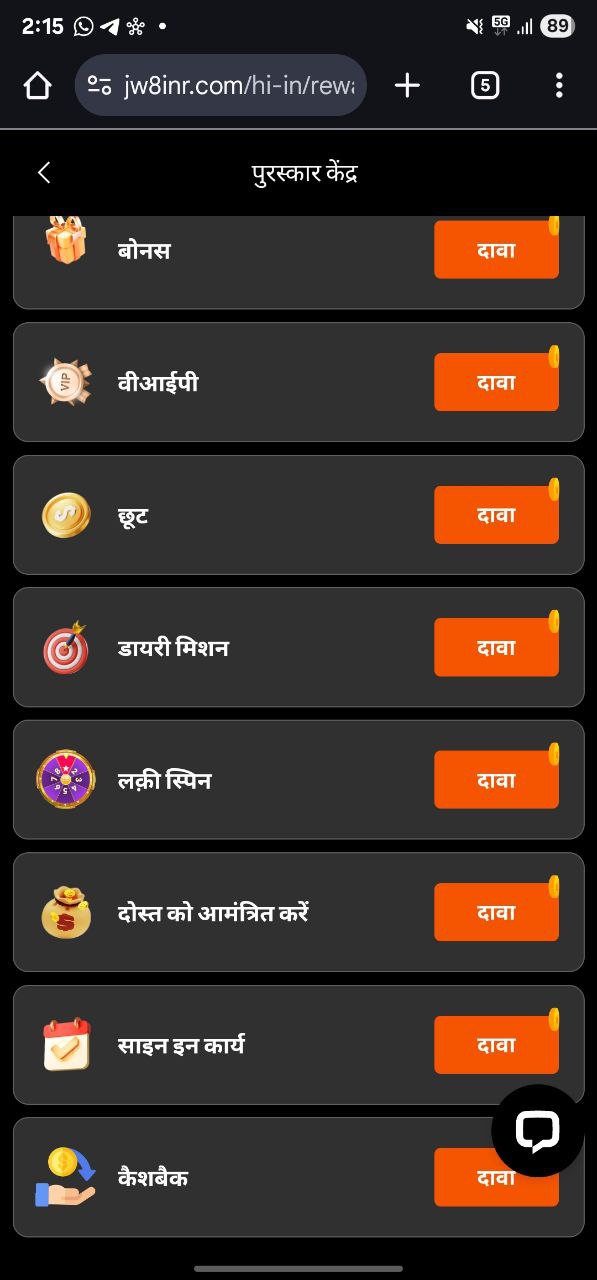Screen dimensions: 597x1280
Task: Open the browser overflow menu
Action: 559,86
